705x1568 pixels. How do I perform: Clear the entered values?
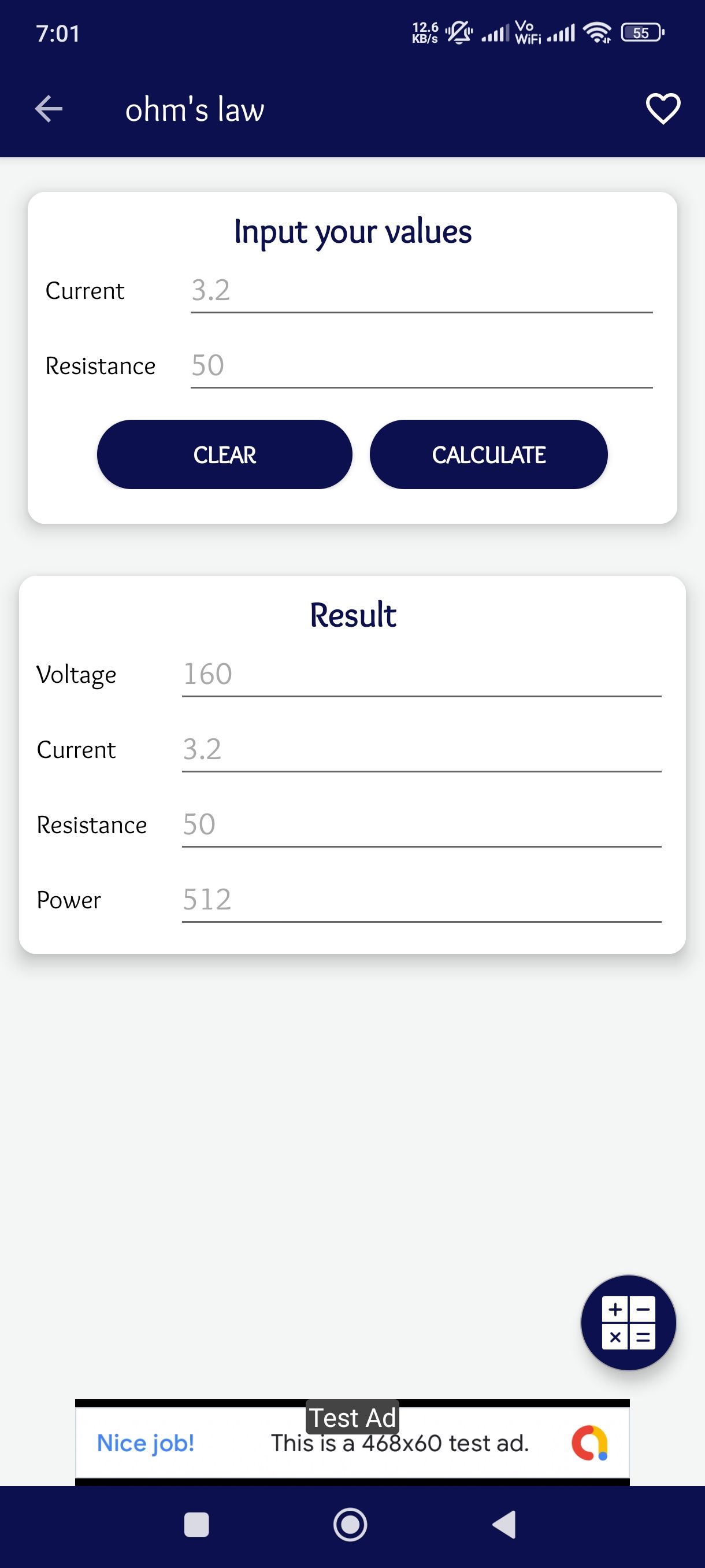click(x=224, y=454)
